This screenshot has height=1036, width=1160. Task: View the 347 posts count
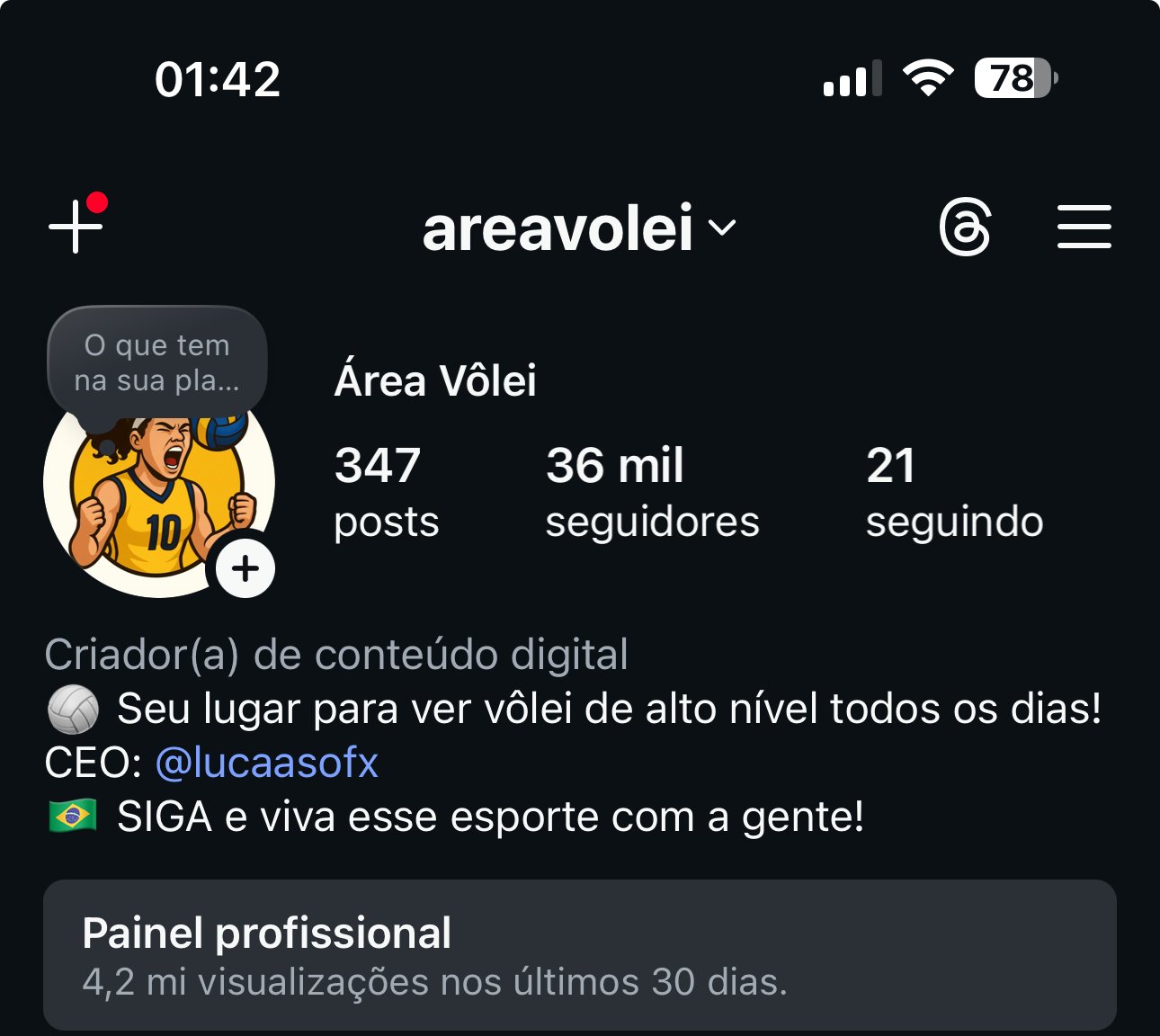pyautogui.click(x=386, y=493)
